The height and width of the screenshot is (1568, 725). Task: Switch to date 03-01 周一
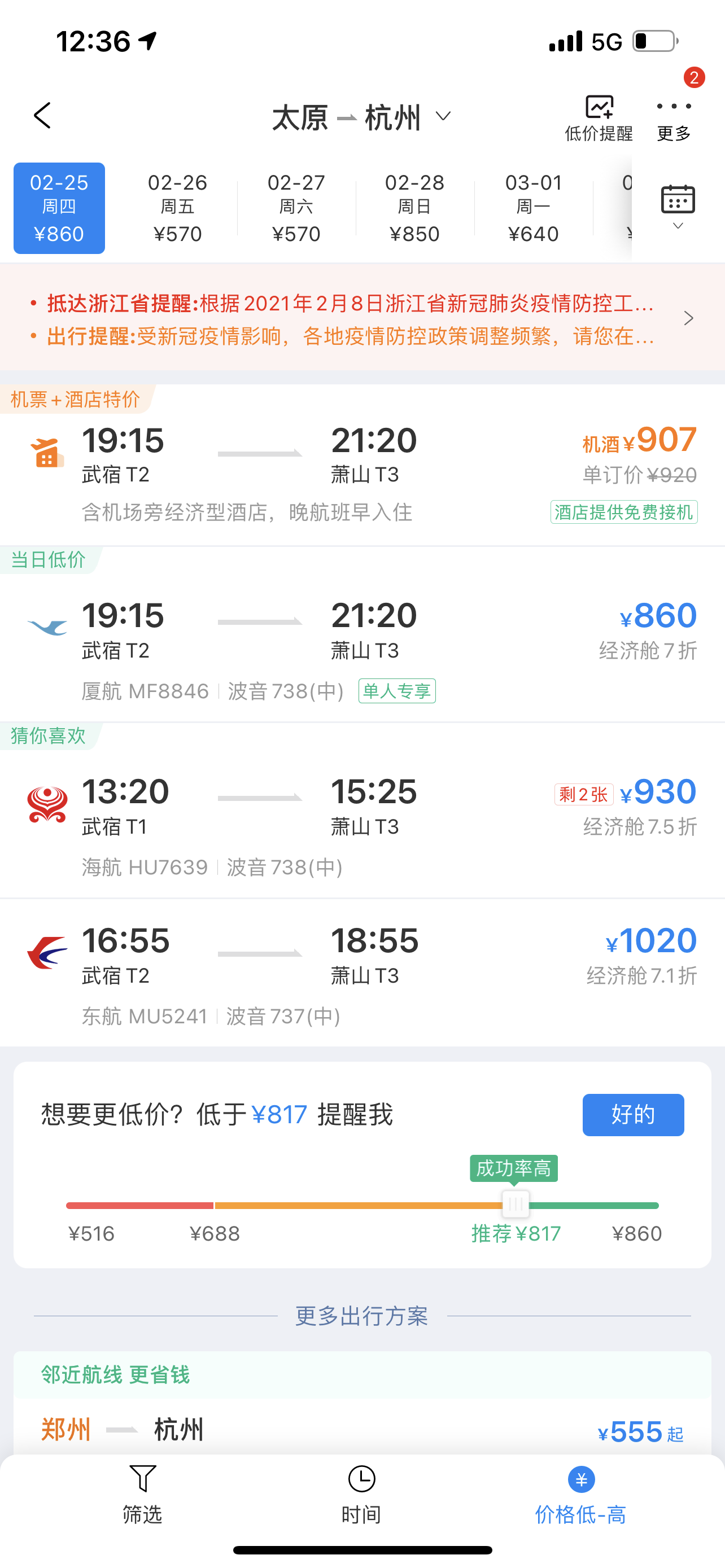pos(533,208)
